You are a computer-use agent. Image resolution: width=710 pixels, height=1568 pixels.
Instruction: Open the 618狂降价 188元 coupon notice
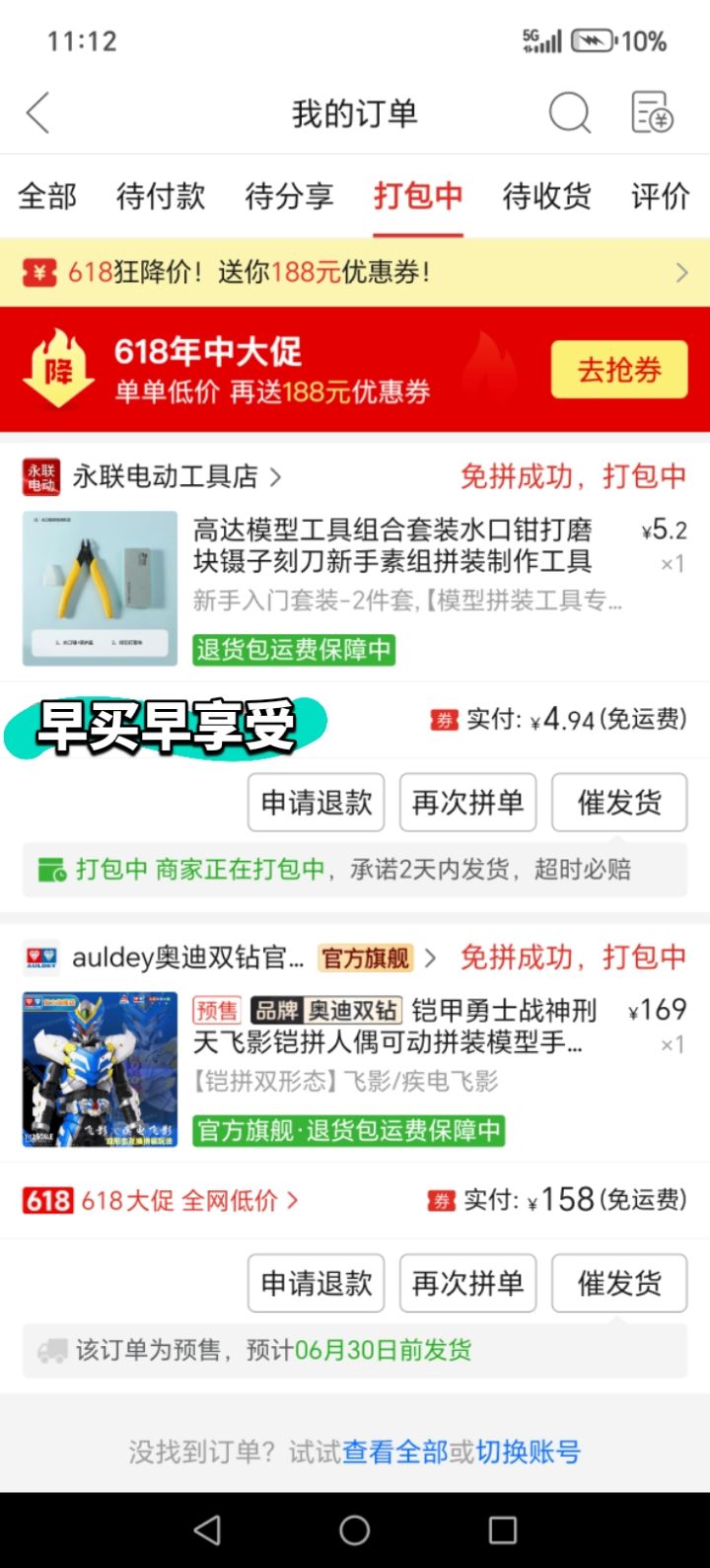point(355,272)
